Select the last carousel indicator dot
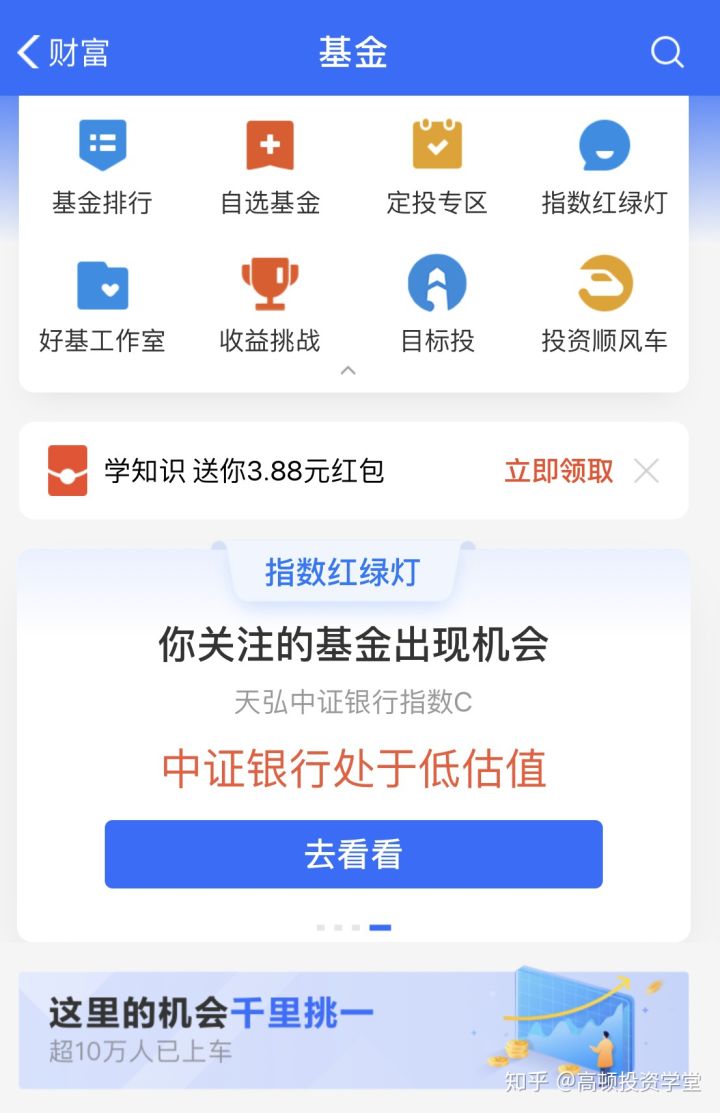Image resolution: width=720 pixels, height=1113 pixels. [381, 926]
